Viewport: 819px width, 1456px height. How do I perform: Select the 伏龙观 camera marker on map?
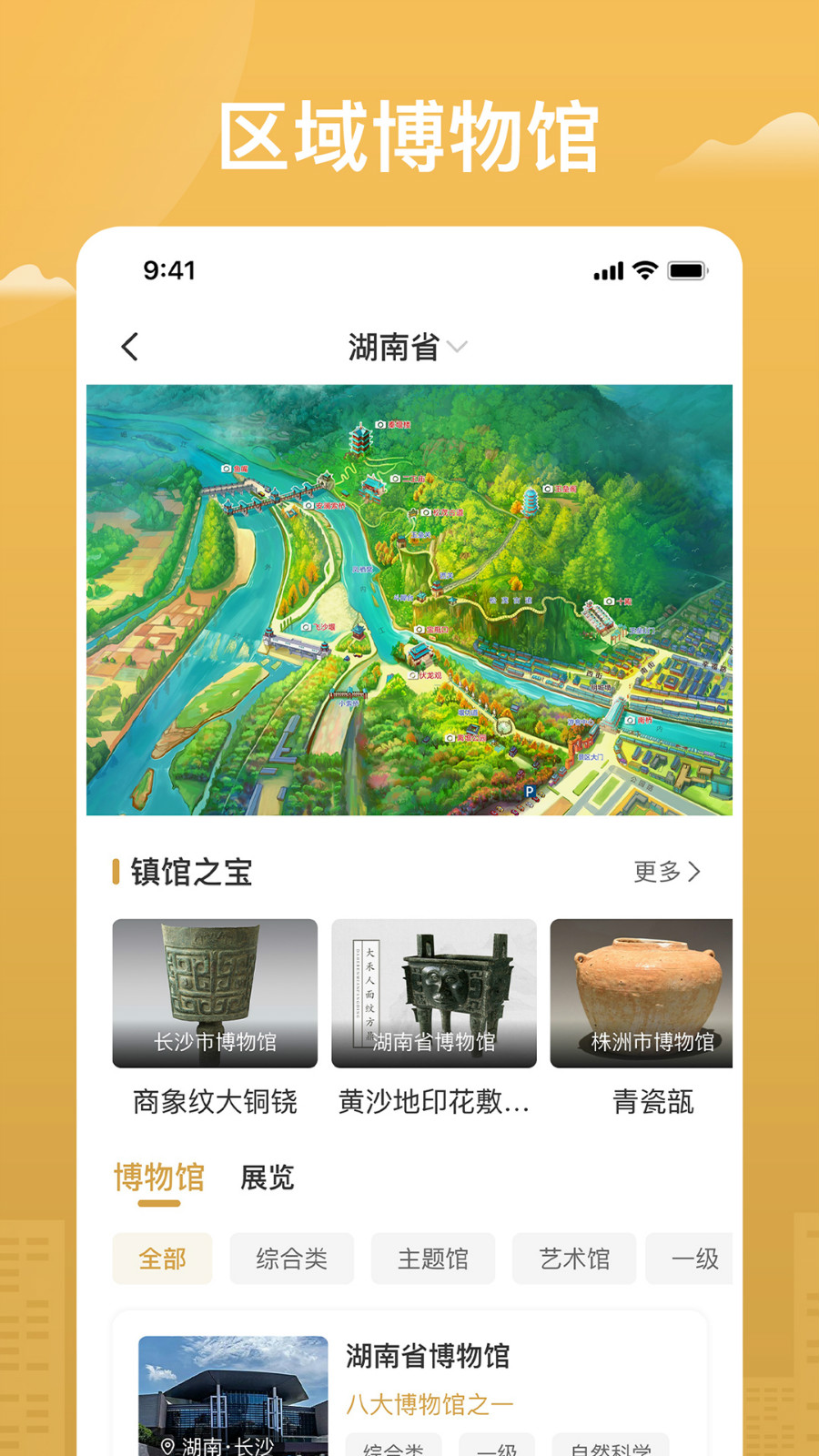coord(412,675)
